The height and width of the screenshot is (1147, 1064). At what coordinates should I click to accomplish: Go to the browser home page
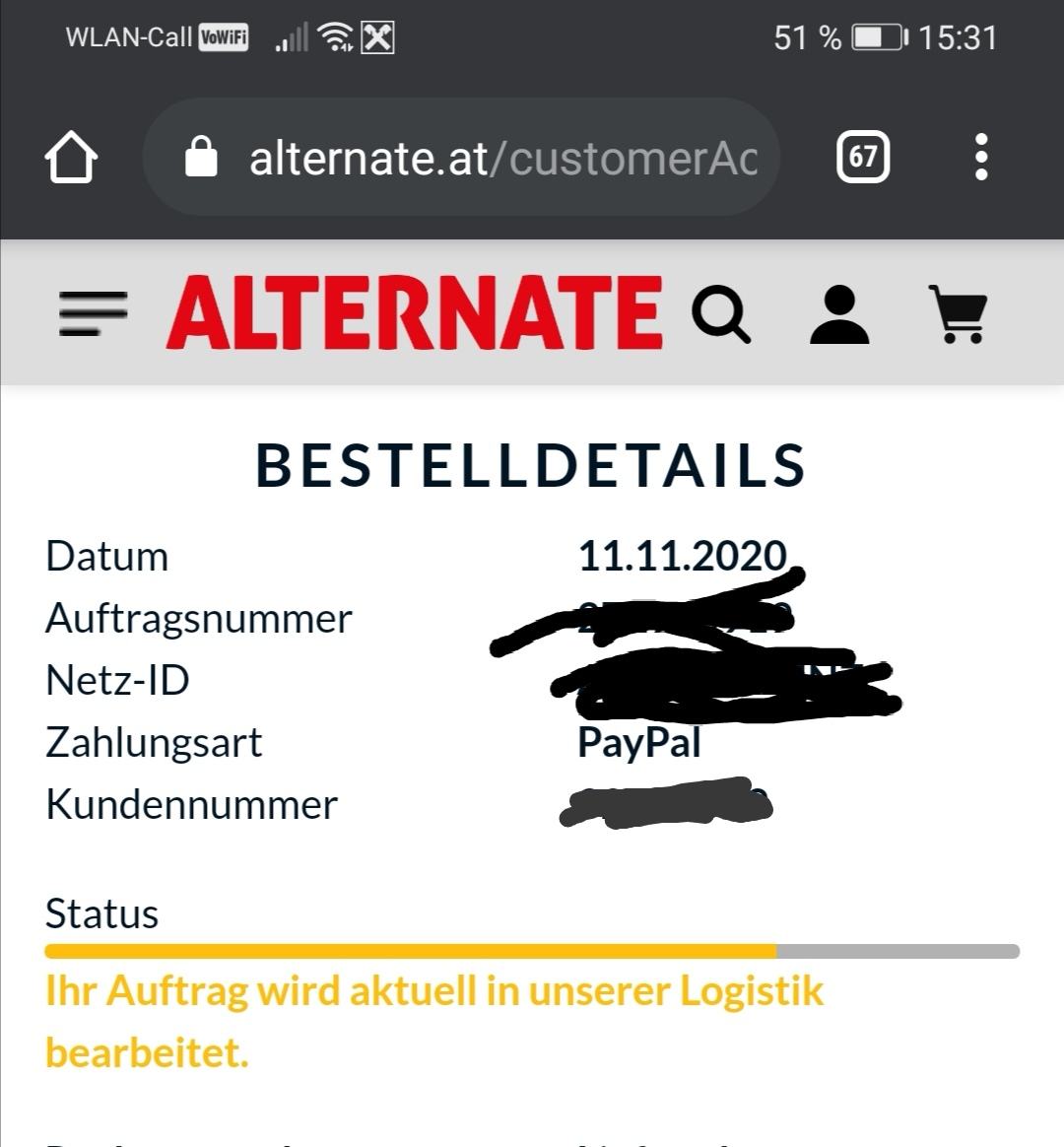tap(71, 158)
